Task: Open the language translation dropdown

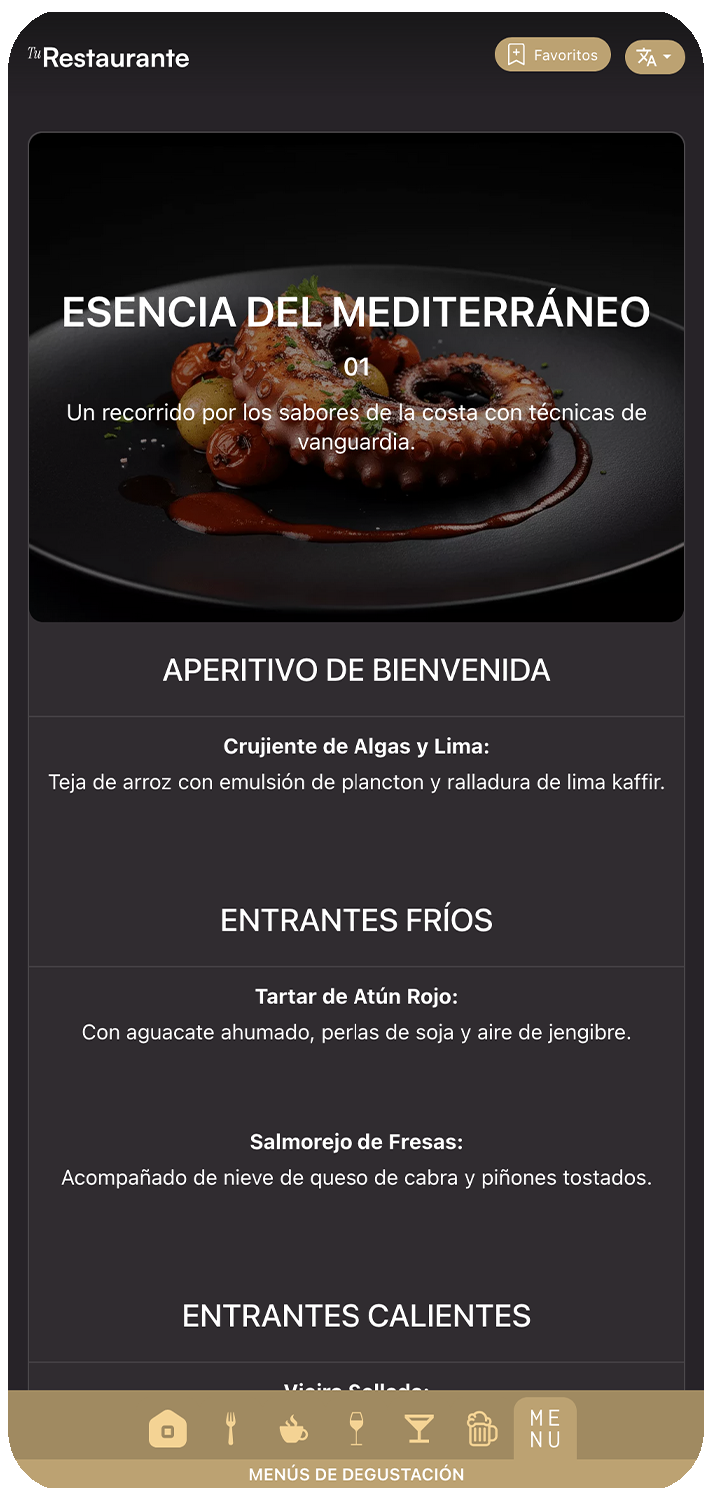Action: tap(654, 57)
